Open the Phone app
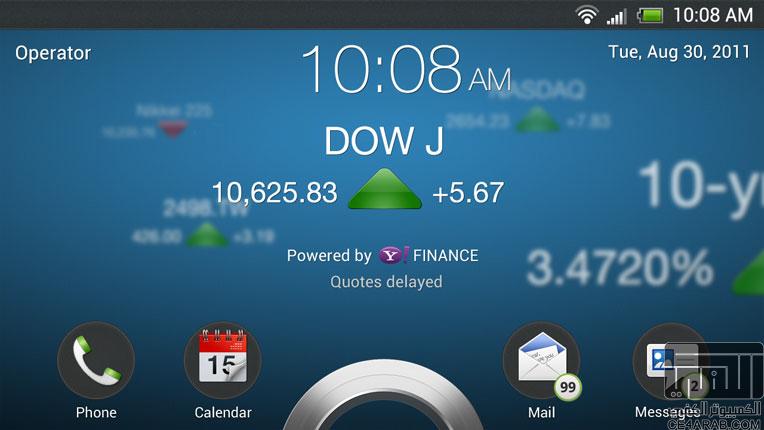Image resolution: width=764 pixels, height=430 pixels. point(96,361)
